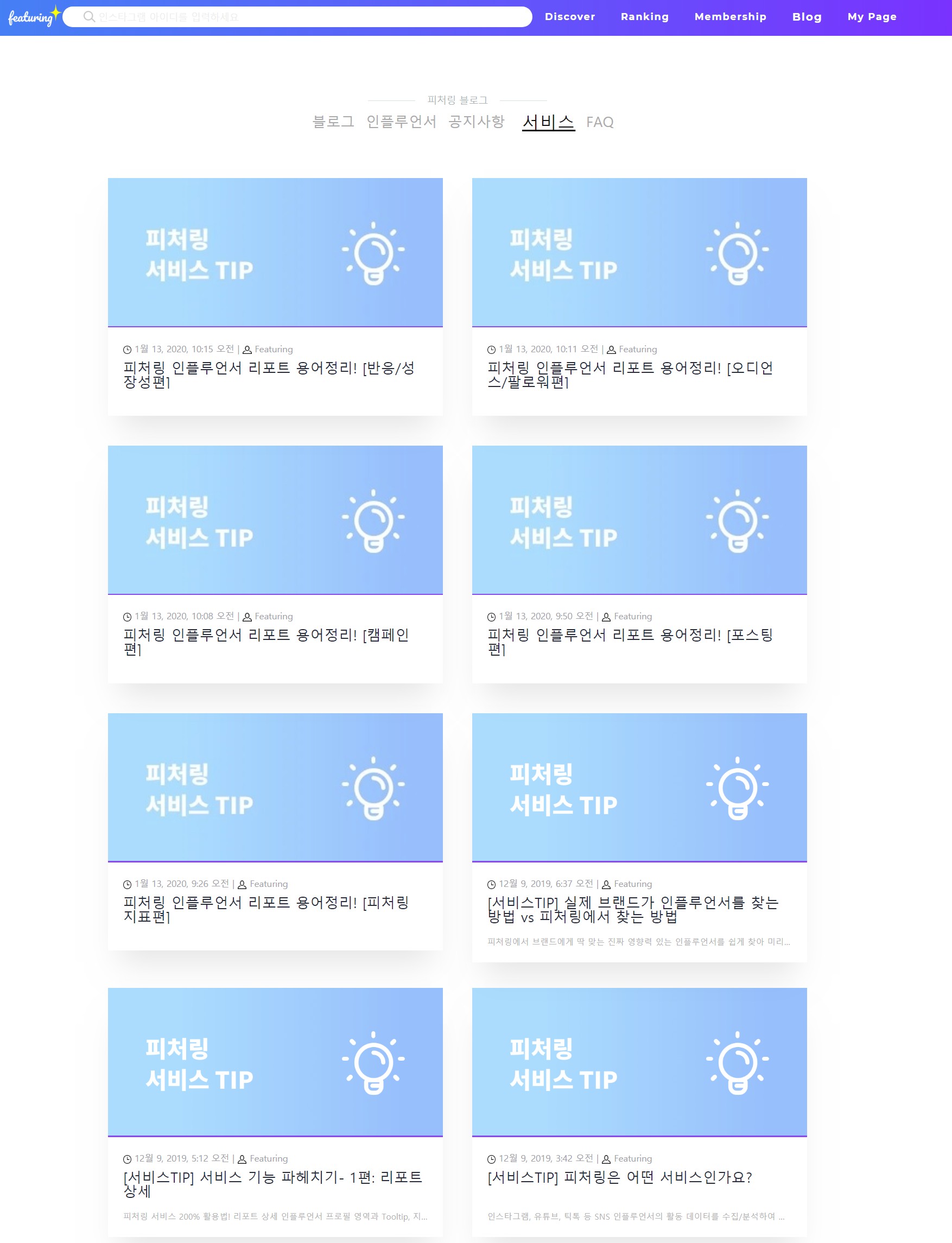The image size is (952, 1243).
Task: Open the [반응/성장성편] report glossary post
Action: [269, 375]
